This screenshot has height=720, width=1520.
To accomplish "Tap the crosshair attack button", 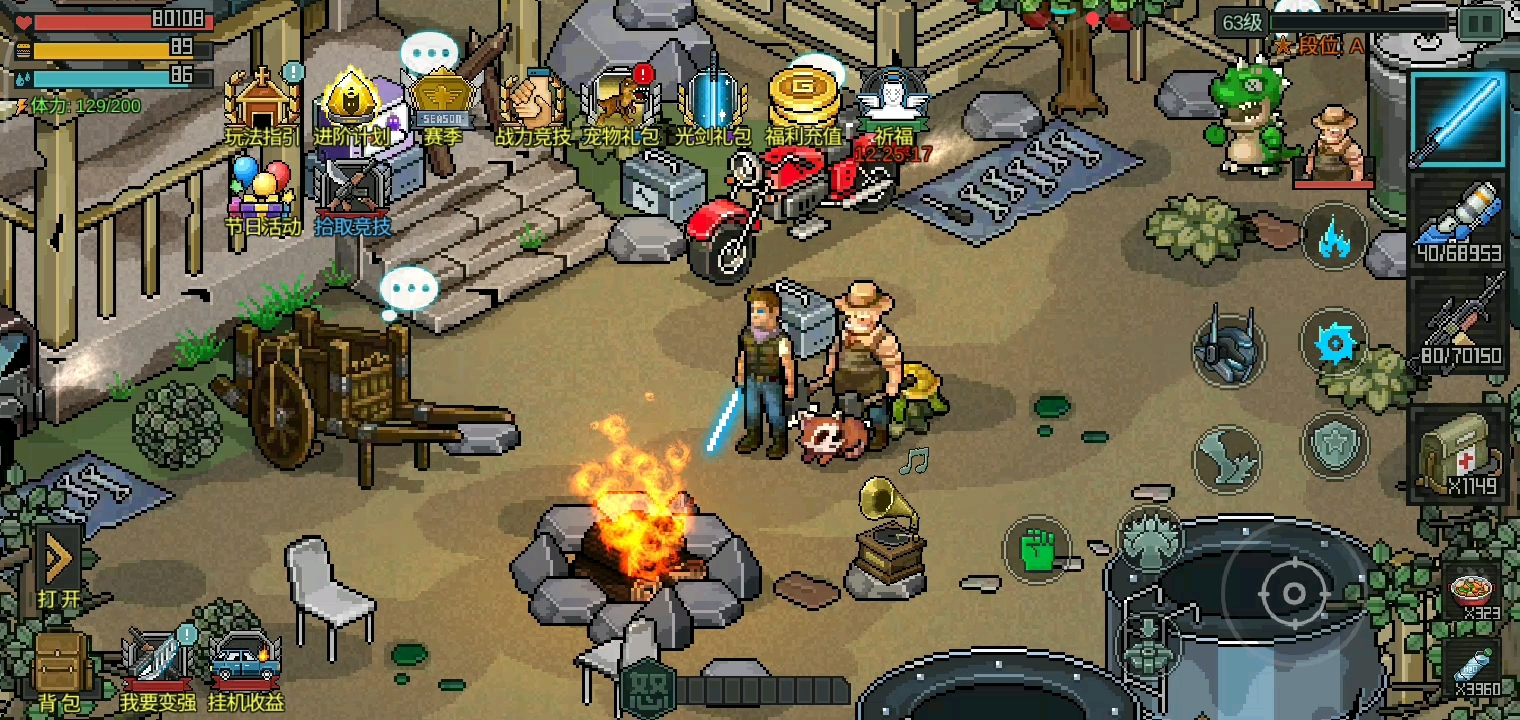I will [1293, 593].
